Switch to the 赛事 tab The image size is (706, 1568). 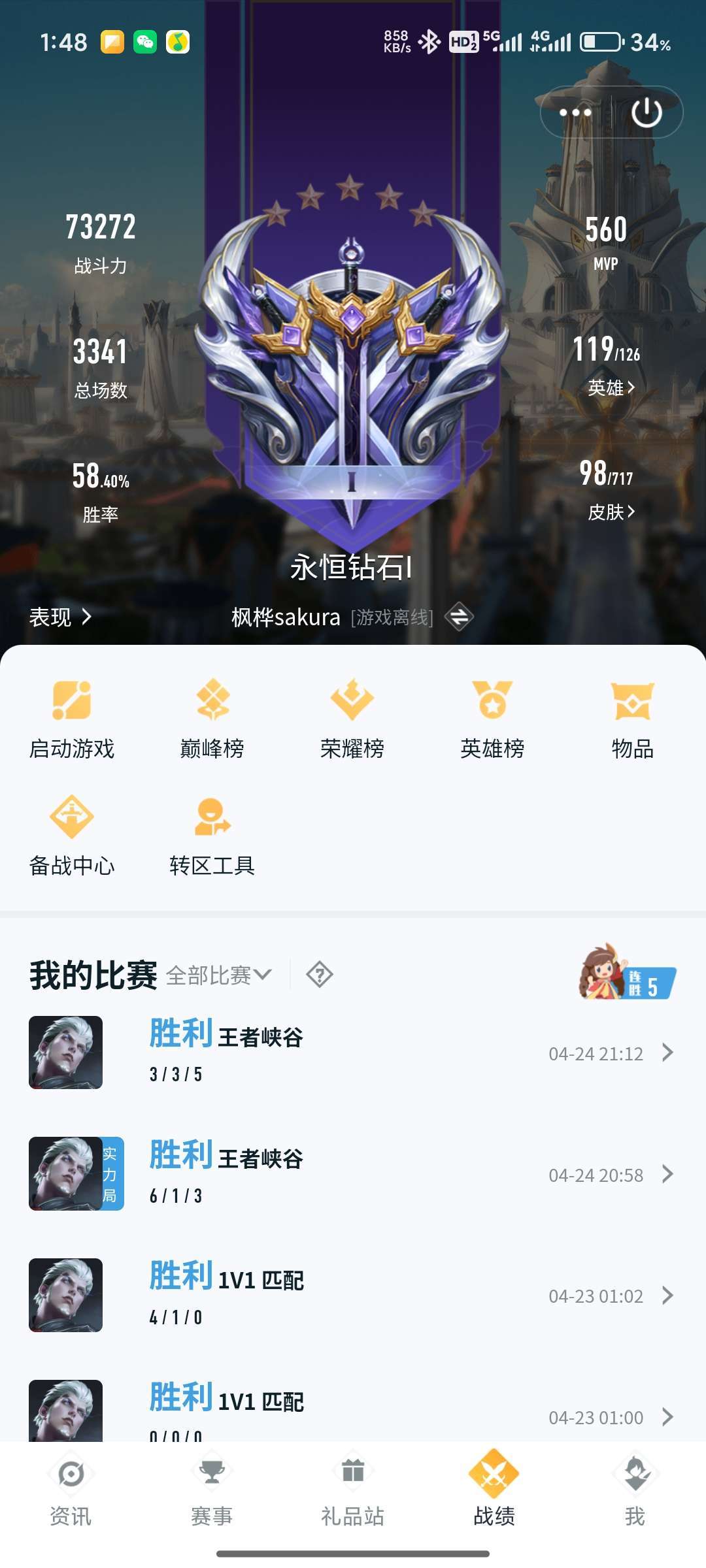[x=212, y=1493]
